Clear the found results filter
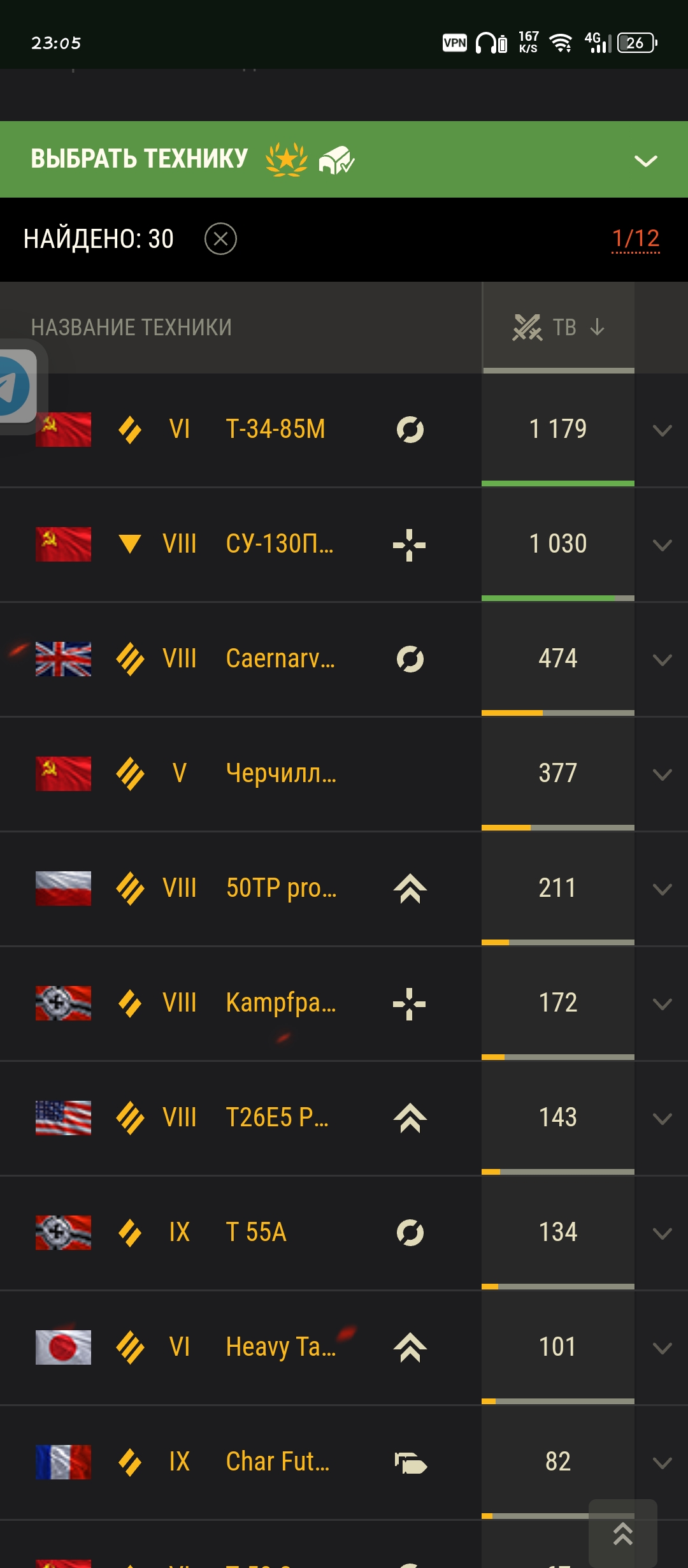This screenshot has height=1568, width=688. tap(220, 239)
